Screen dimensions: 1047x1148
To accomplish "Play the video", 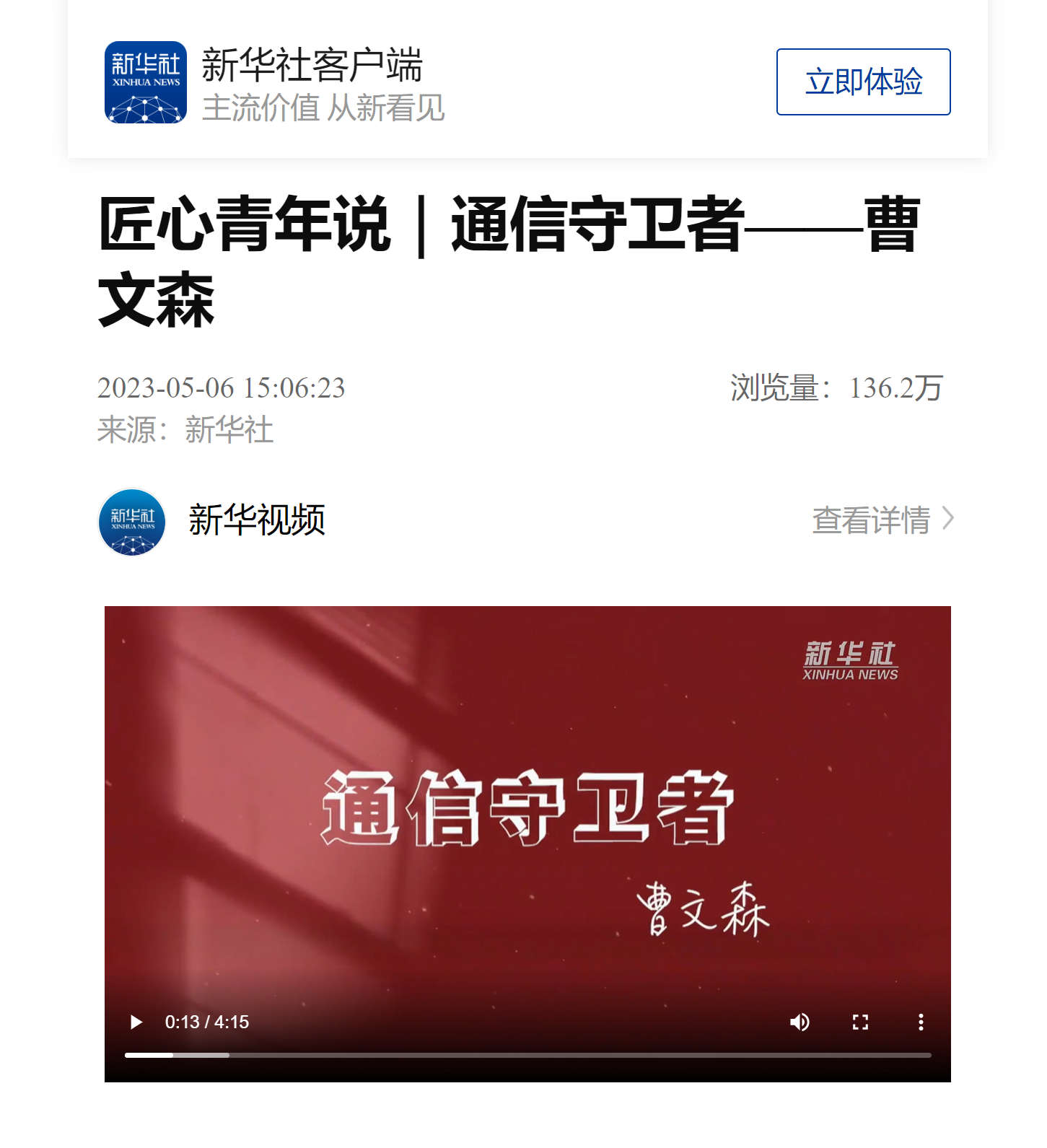I will tap(136, 1022).
